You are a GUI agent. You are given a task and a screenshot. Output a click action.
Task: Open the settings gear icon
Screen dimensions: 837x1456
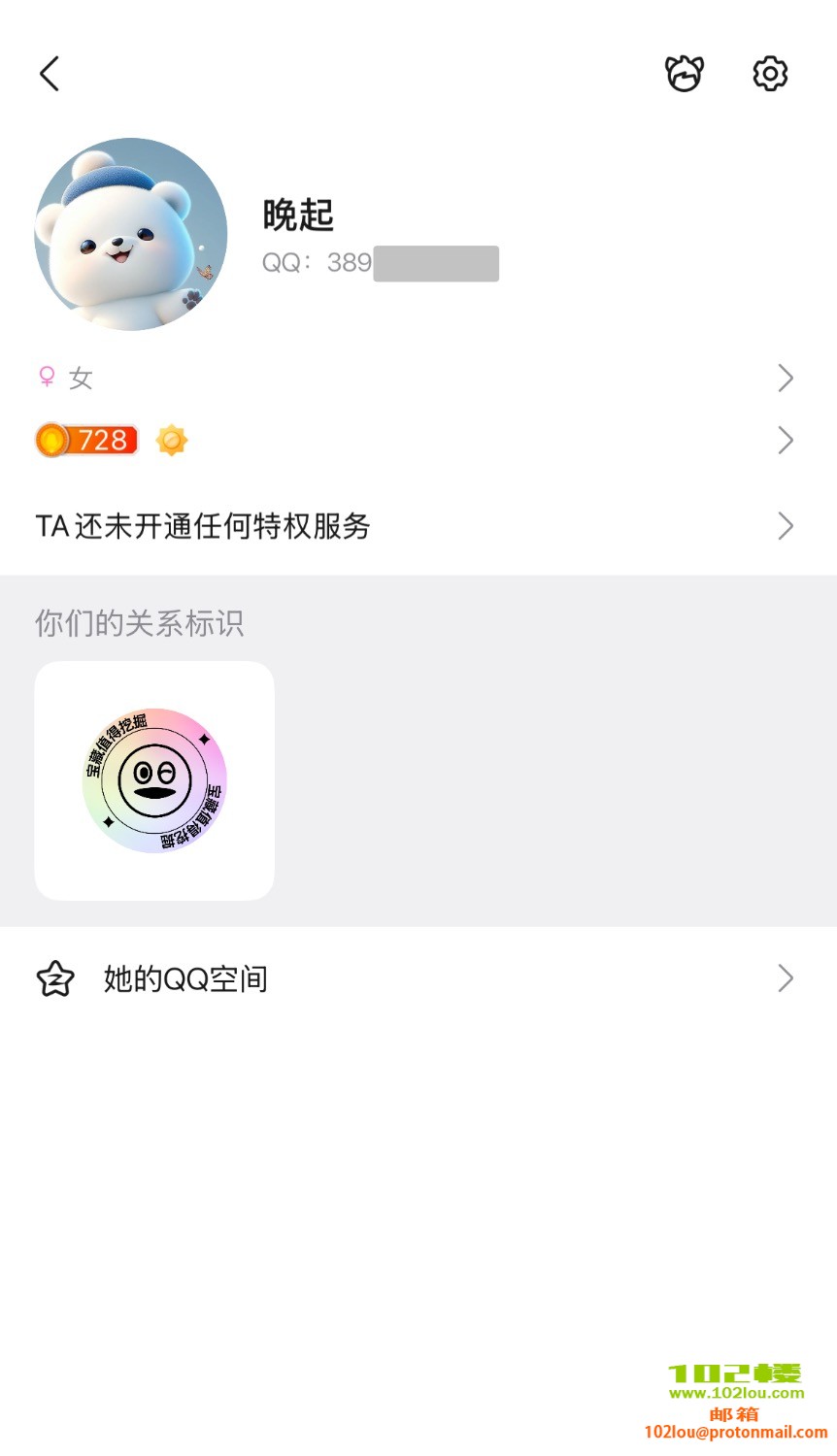click(x=770, y=74)
